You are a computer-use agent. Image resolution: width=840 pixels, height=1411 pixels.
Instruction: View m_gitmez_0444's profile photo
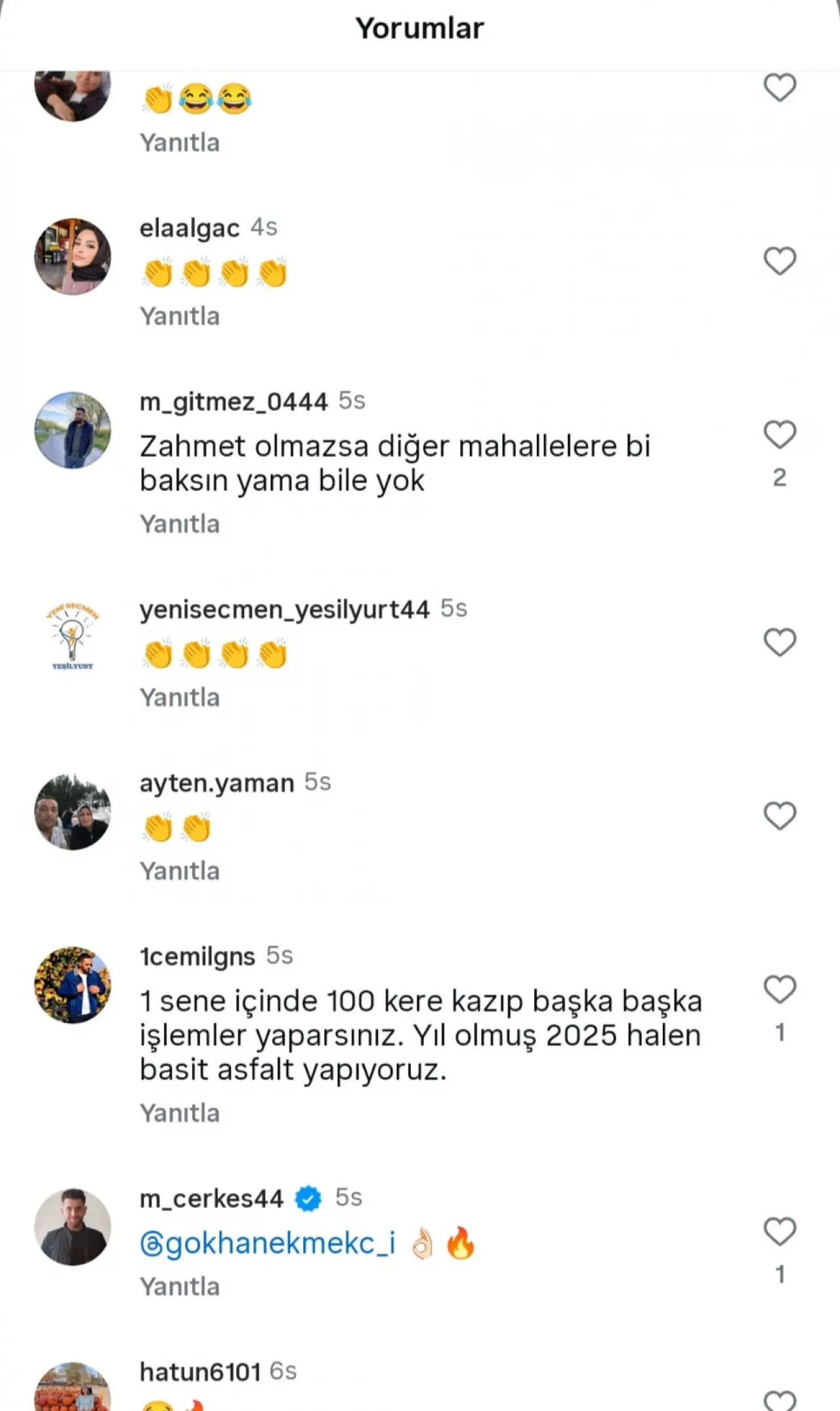click(x=73, y=430)
